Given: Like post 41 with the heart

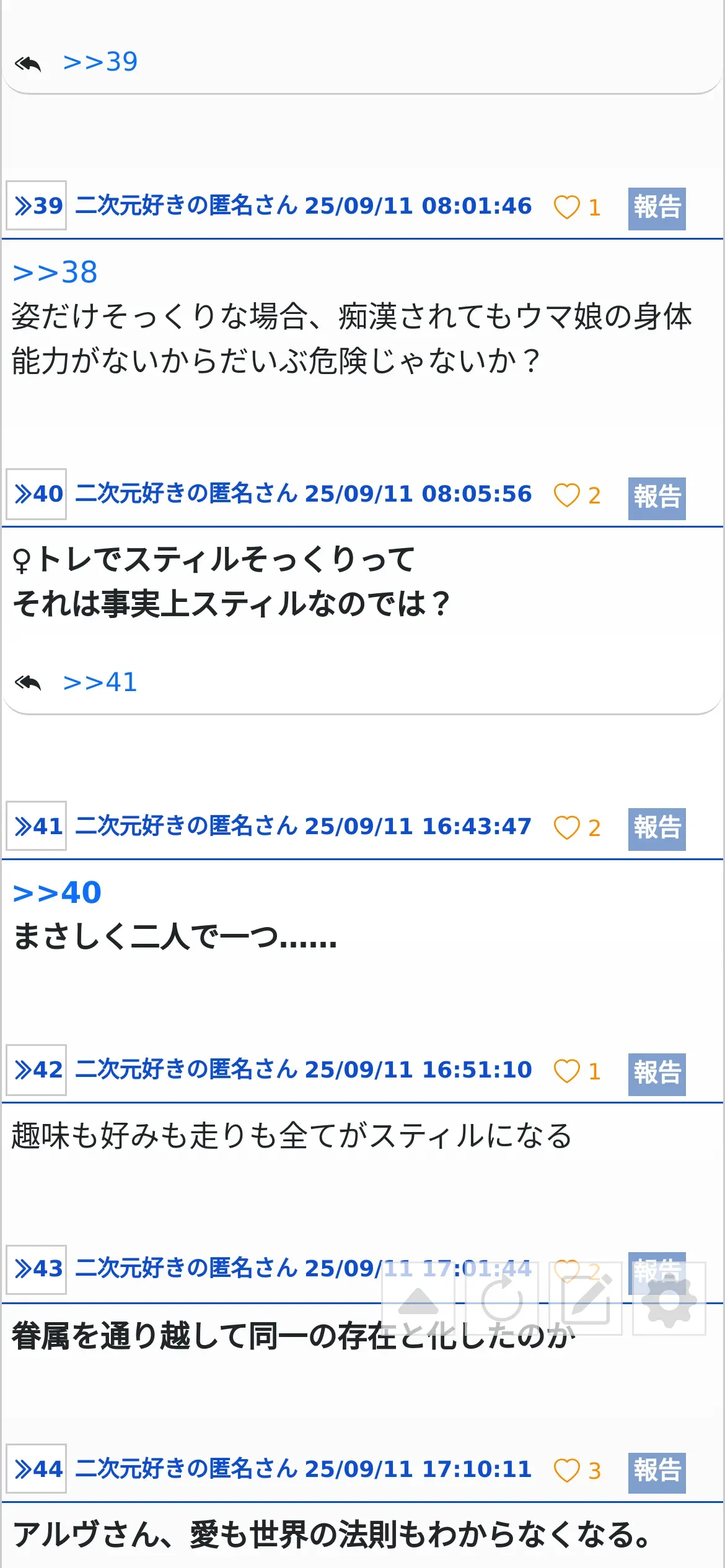Looking at the screenshot, I should (x=566, y=828).
